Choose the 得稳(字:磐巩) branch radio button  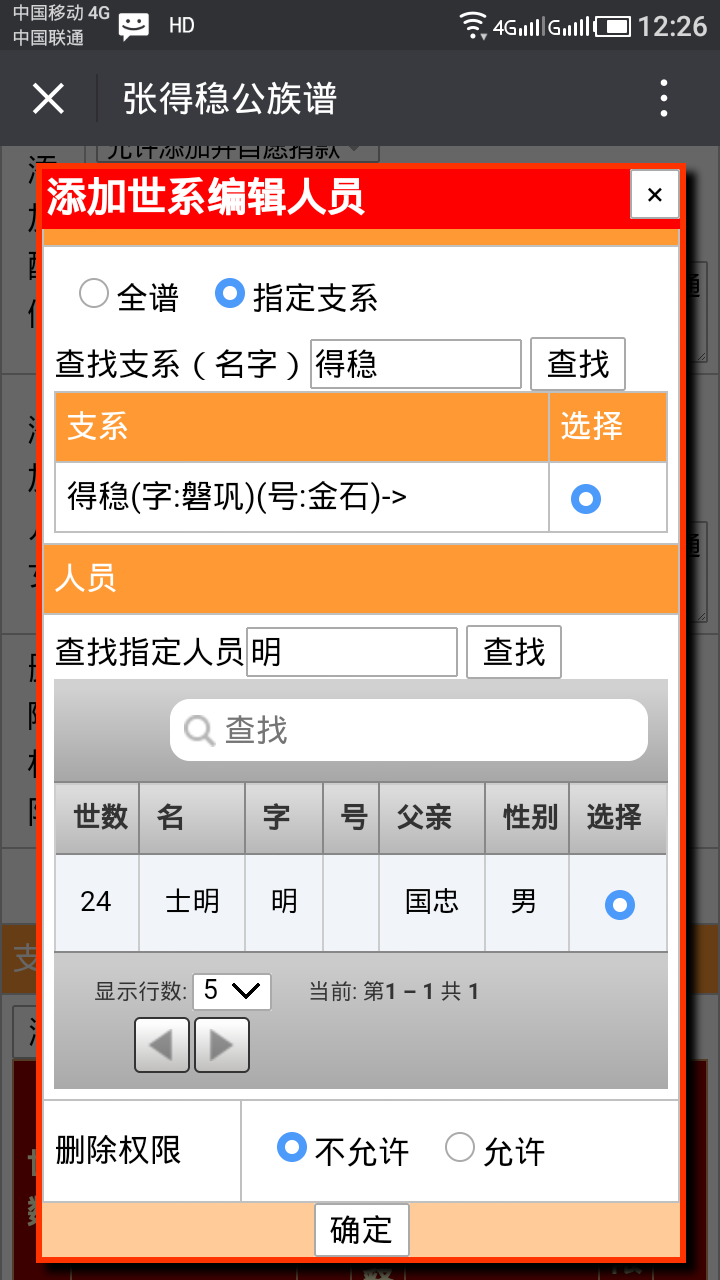pos(585,498)
